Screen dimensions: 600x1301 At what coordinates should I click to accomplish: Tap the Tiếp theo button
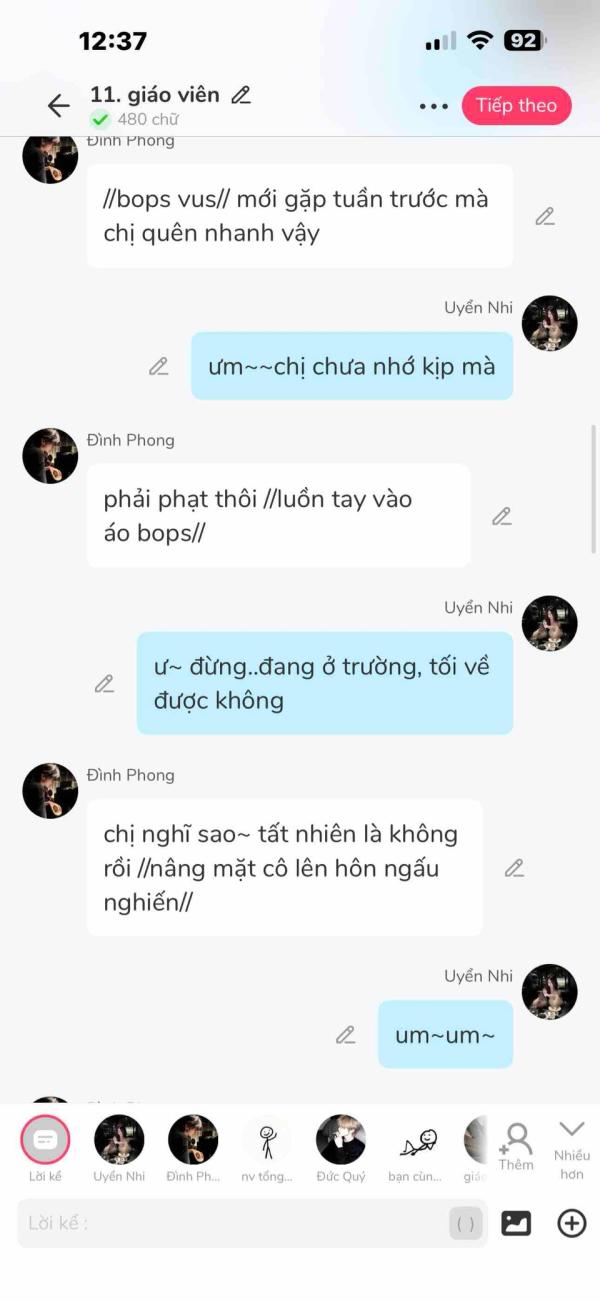coord(516,105)
